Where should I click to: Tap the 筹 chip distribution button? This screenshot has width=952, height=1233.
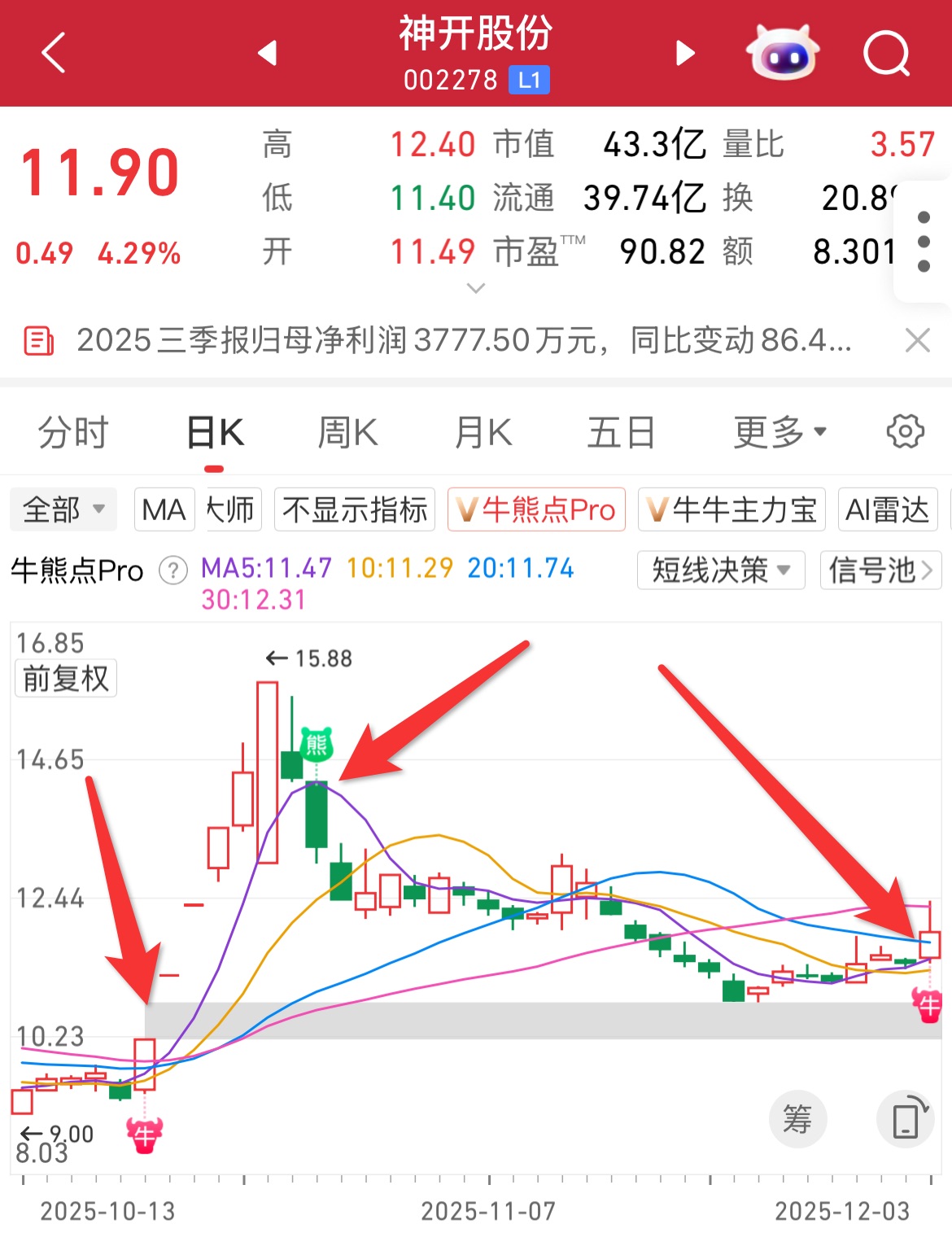pyautogui.click(x=797, y=1119)
